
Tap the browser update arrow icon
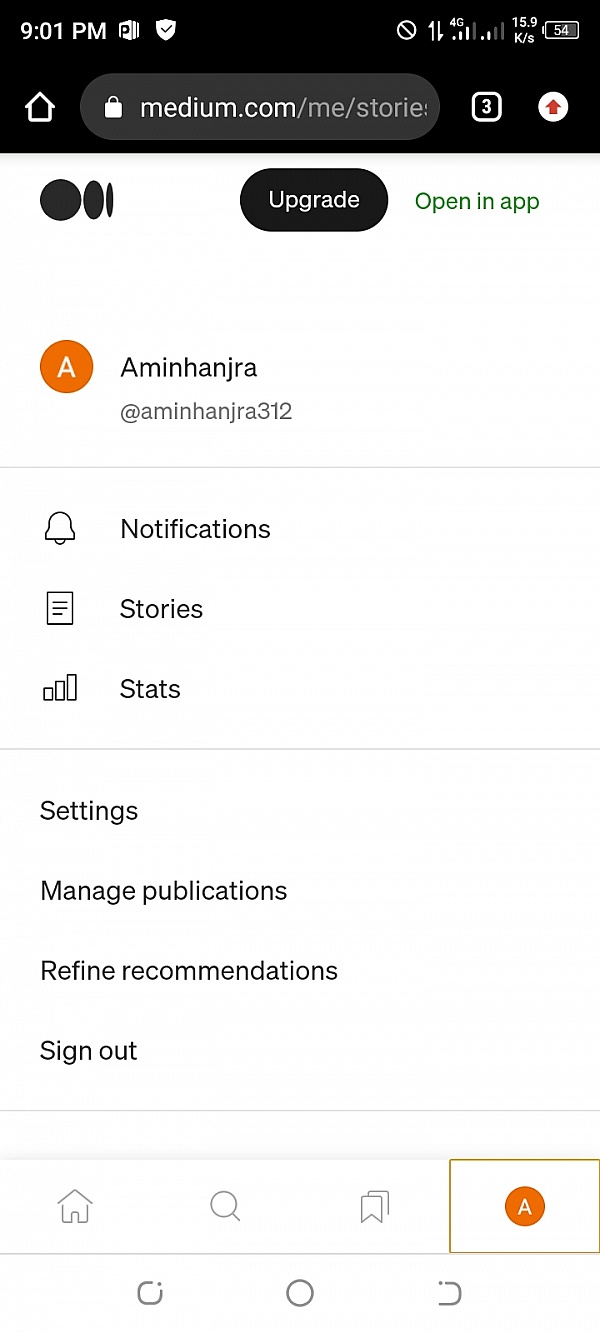tap(553, 107)
